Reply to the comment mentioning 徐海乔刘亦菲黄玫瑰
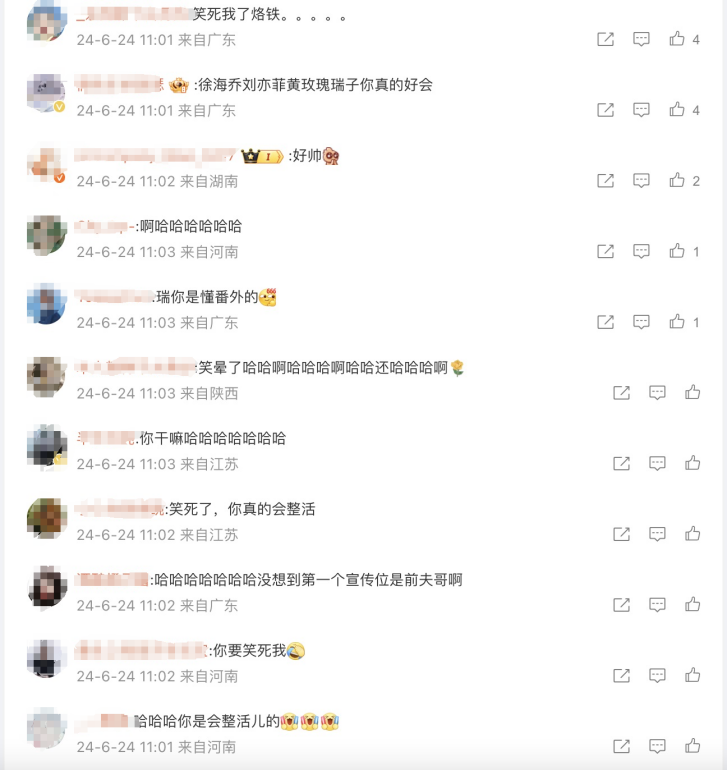Viewport: 727px width, 770px height. coord(641,110)
